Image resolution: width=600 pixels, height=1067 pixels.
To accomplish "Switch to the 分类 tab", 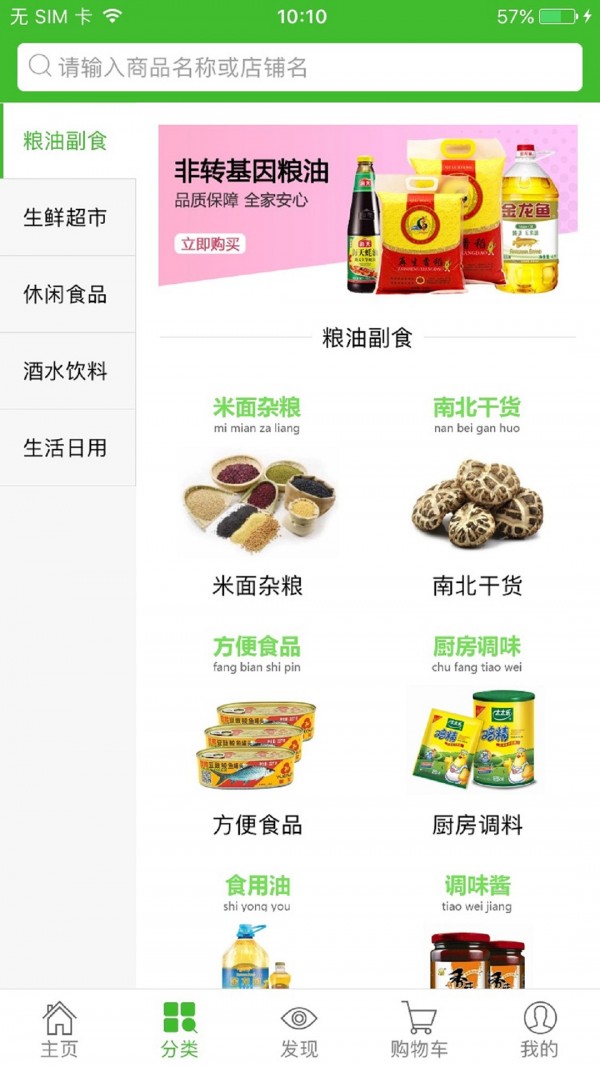I will click(180, 1030).
